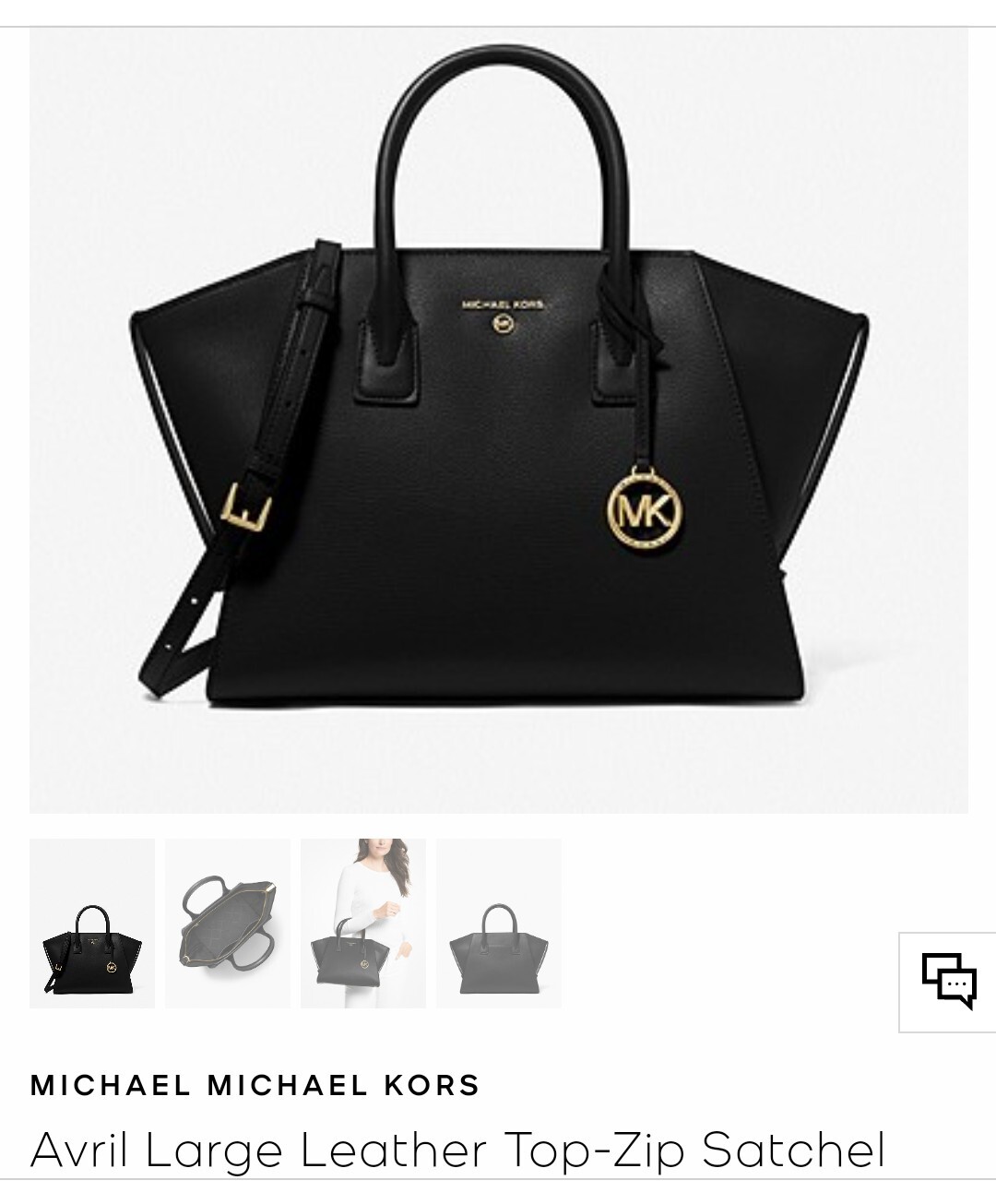Show the model holding bag thumbnail
Image resolution: width=996 pixels, height=1204 pixels.
pos(363,924)
